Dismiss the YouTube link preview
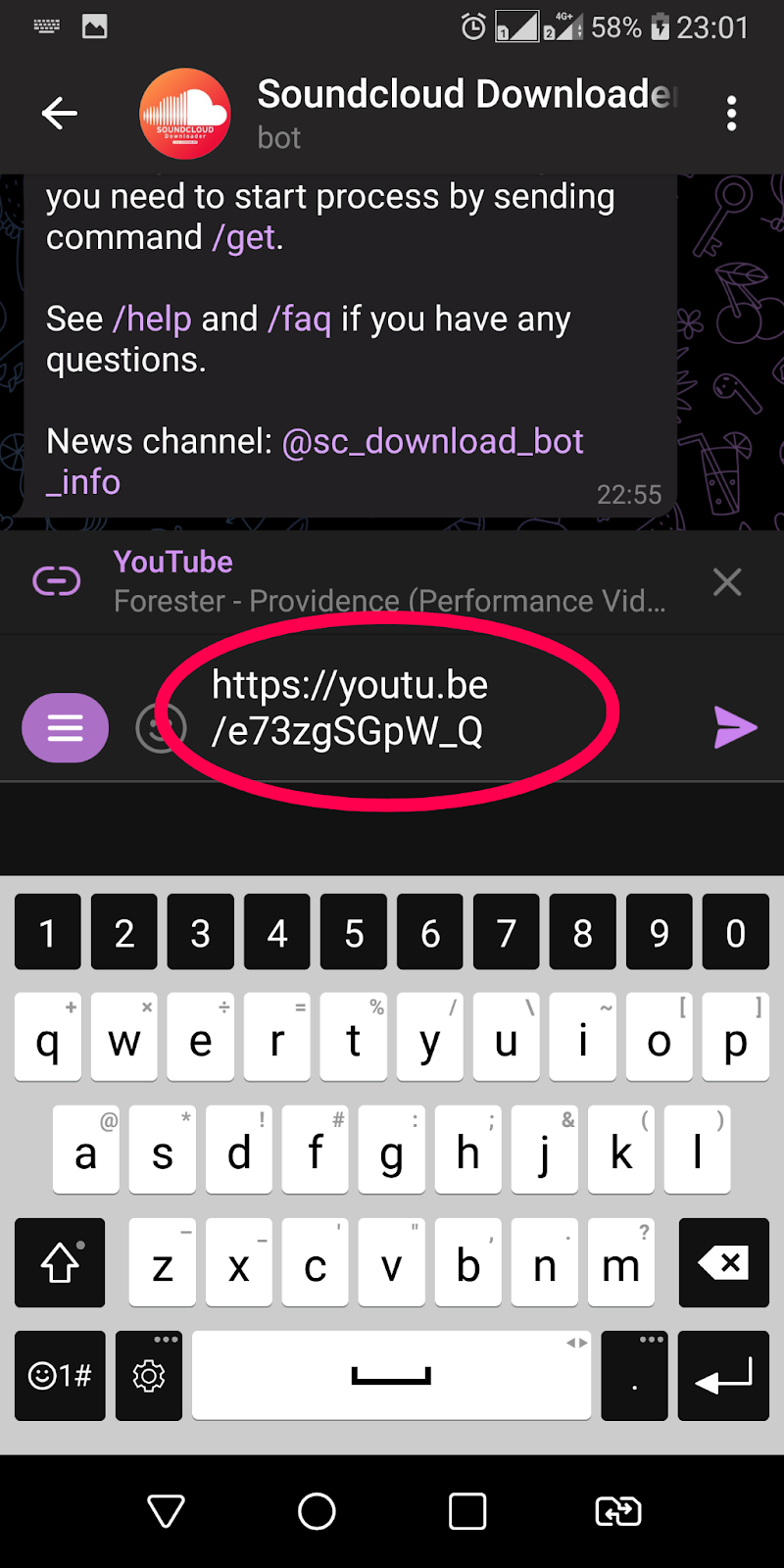The height and width of the screenshot is (1568, 784). (x=727, y=582)
